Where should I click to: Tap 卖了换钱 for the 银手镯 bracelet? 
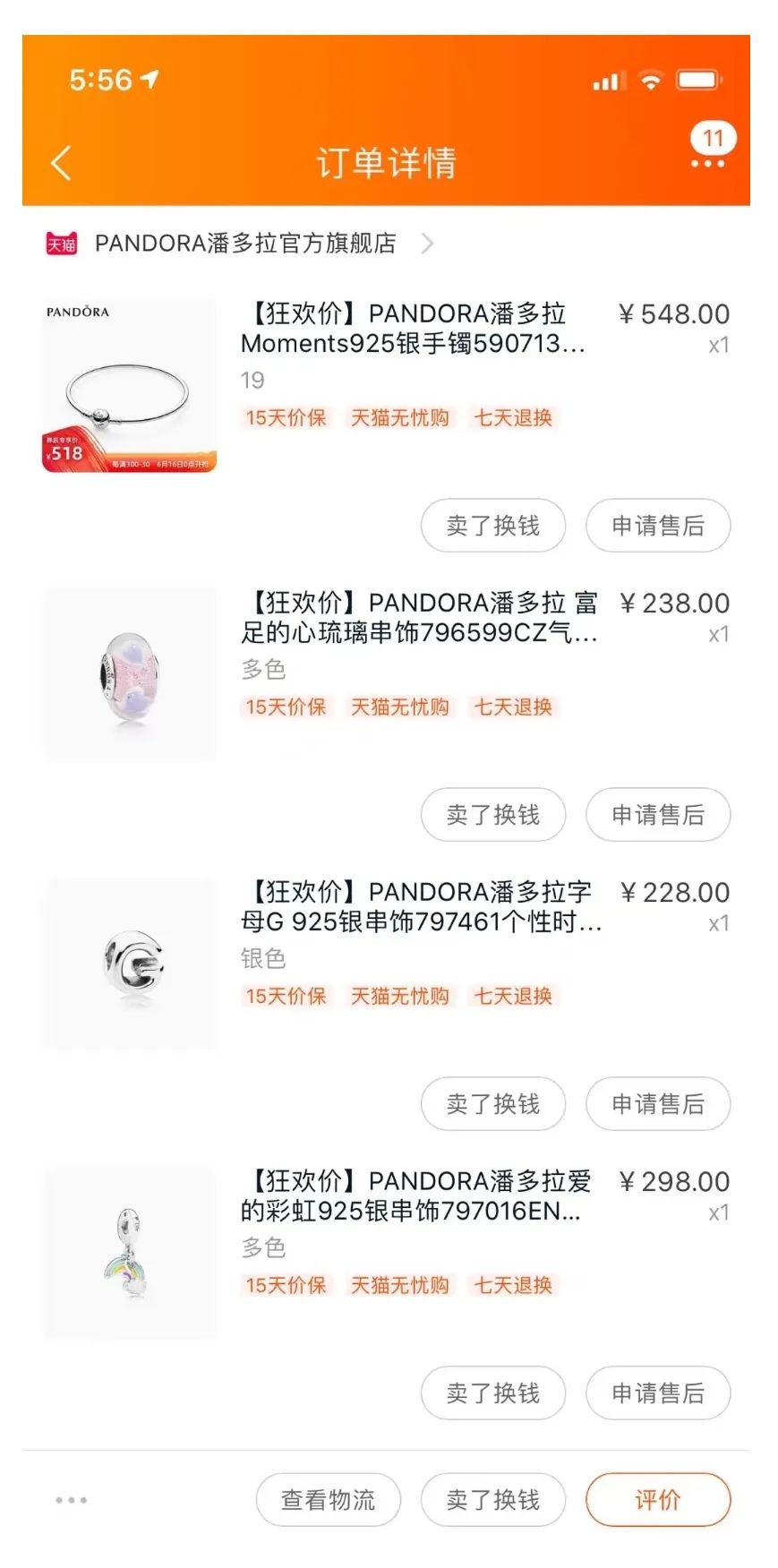[x=492, y=526]
